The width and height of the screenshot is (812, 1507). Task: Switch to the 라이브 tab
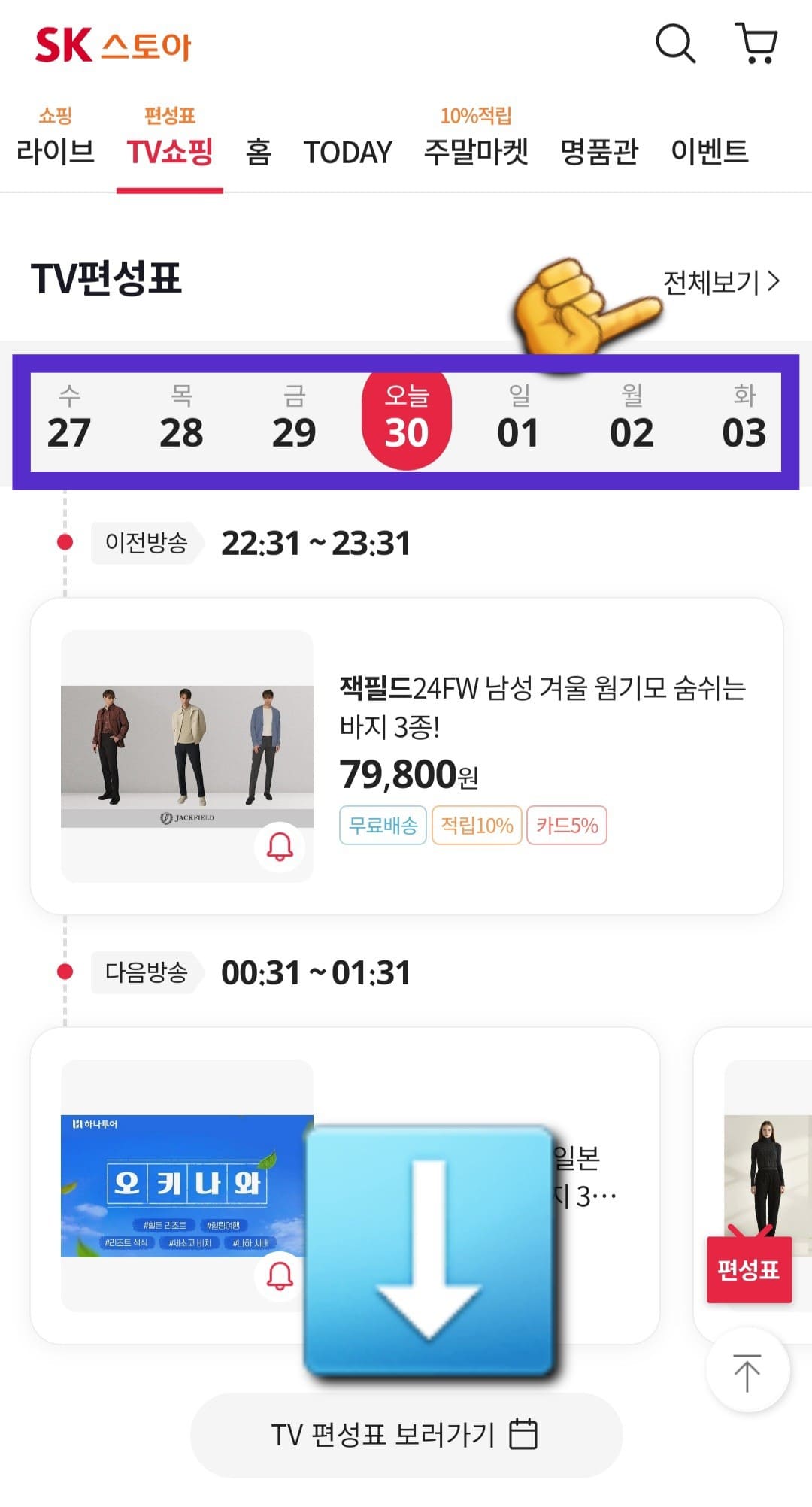pos(55,151)
